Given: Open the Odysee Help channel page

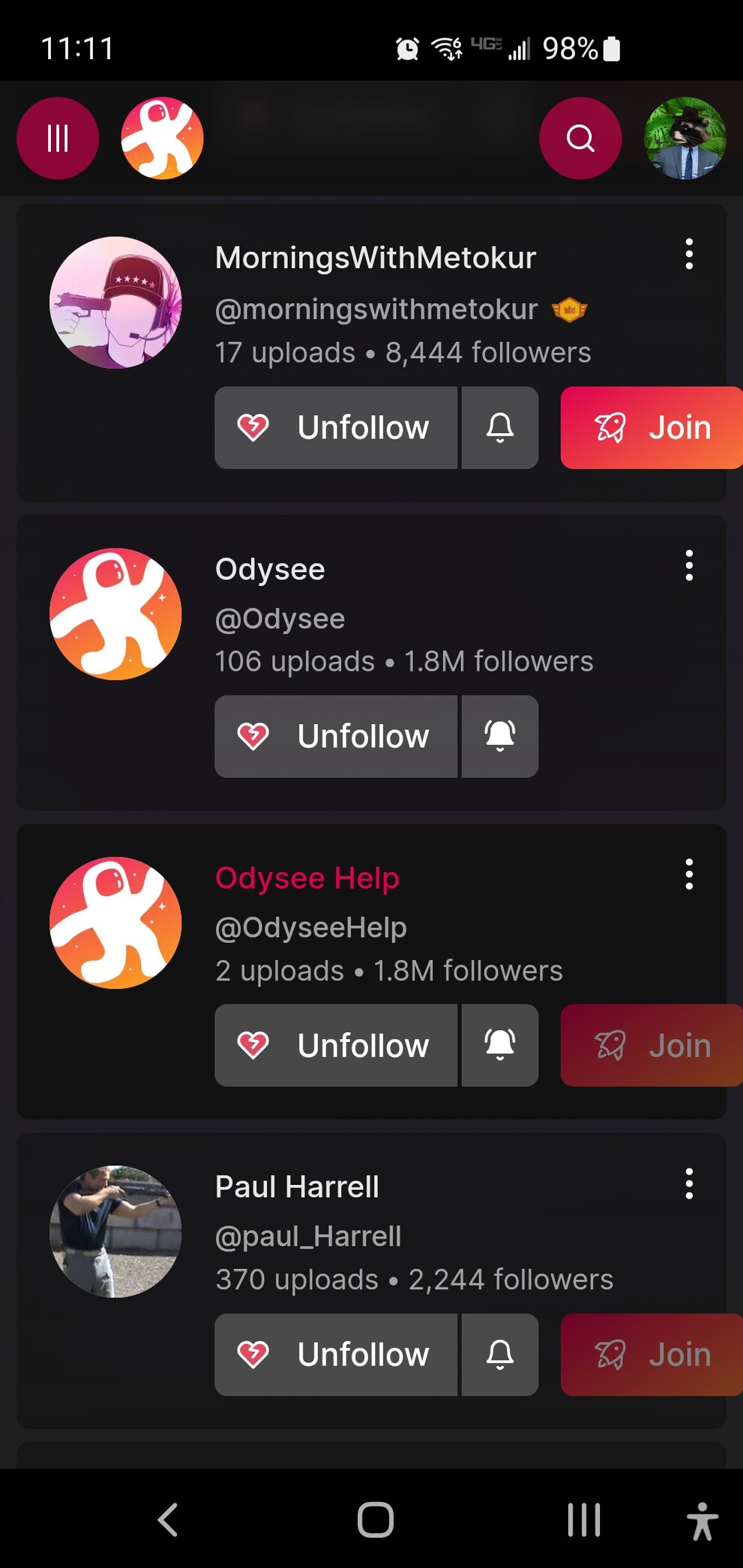Looking at the screenshot, I should [x=307, y=878].
